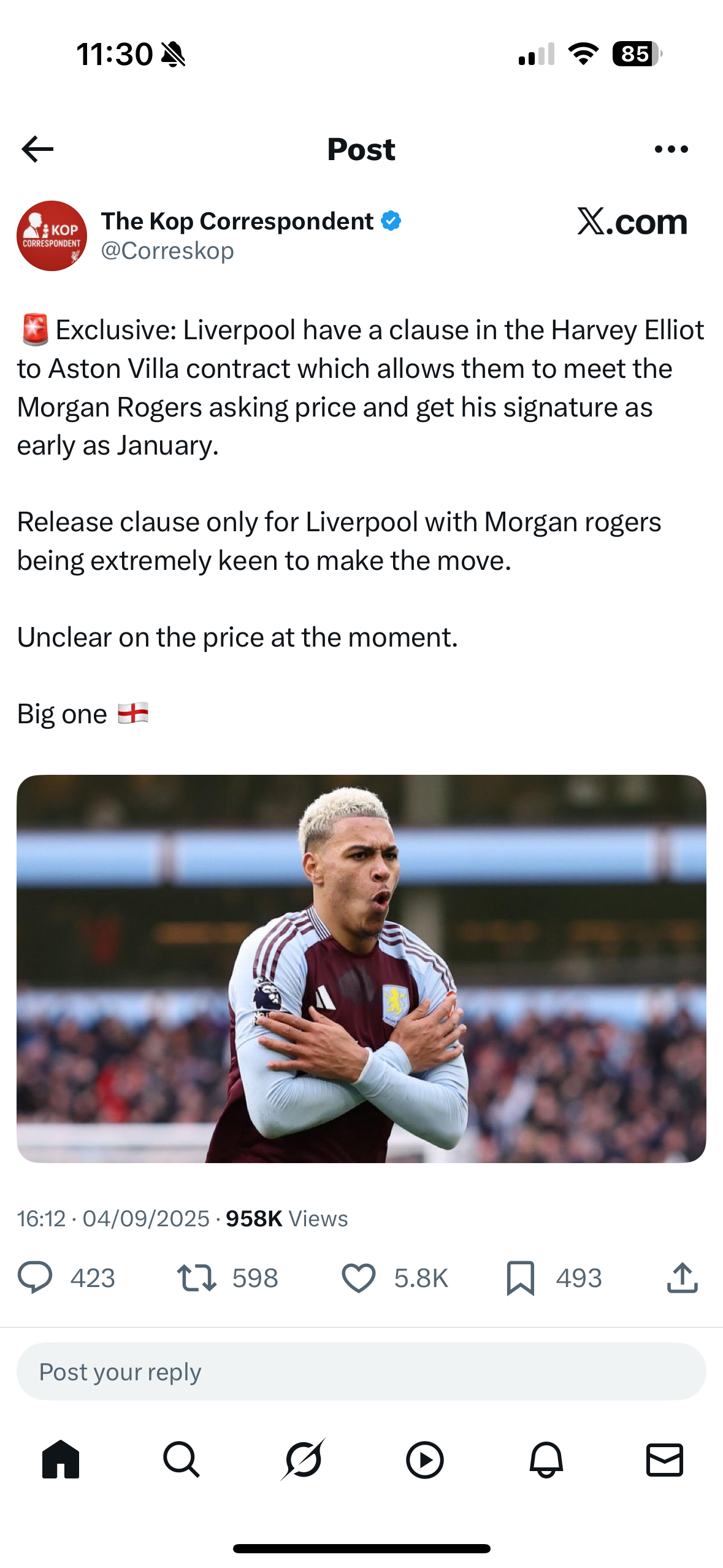The image size is (723, 1568).
Task: Share this post
Action: click(x=682, y=1277)
